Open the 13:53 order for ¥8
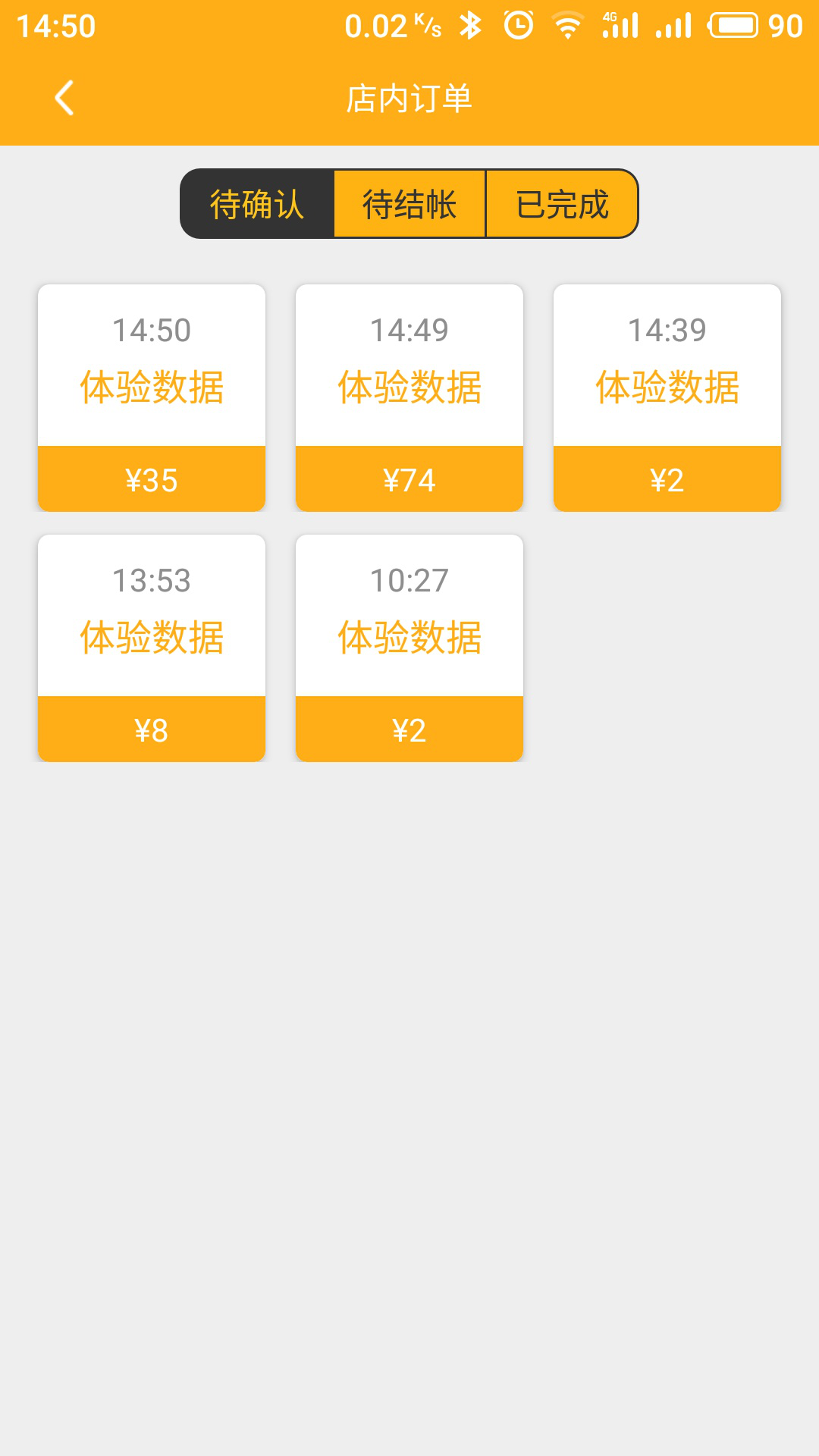The width and height of the screenshot is (819, 1456). click(152, 648)
